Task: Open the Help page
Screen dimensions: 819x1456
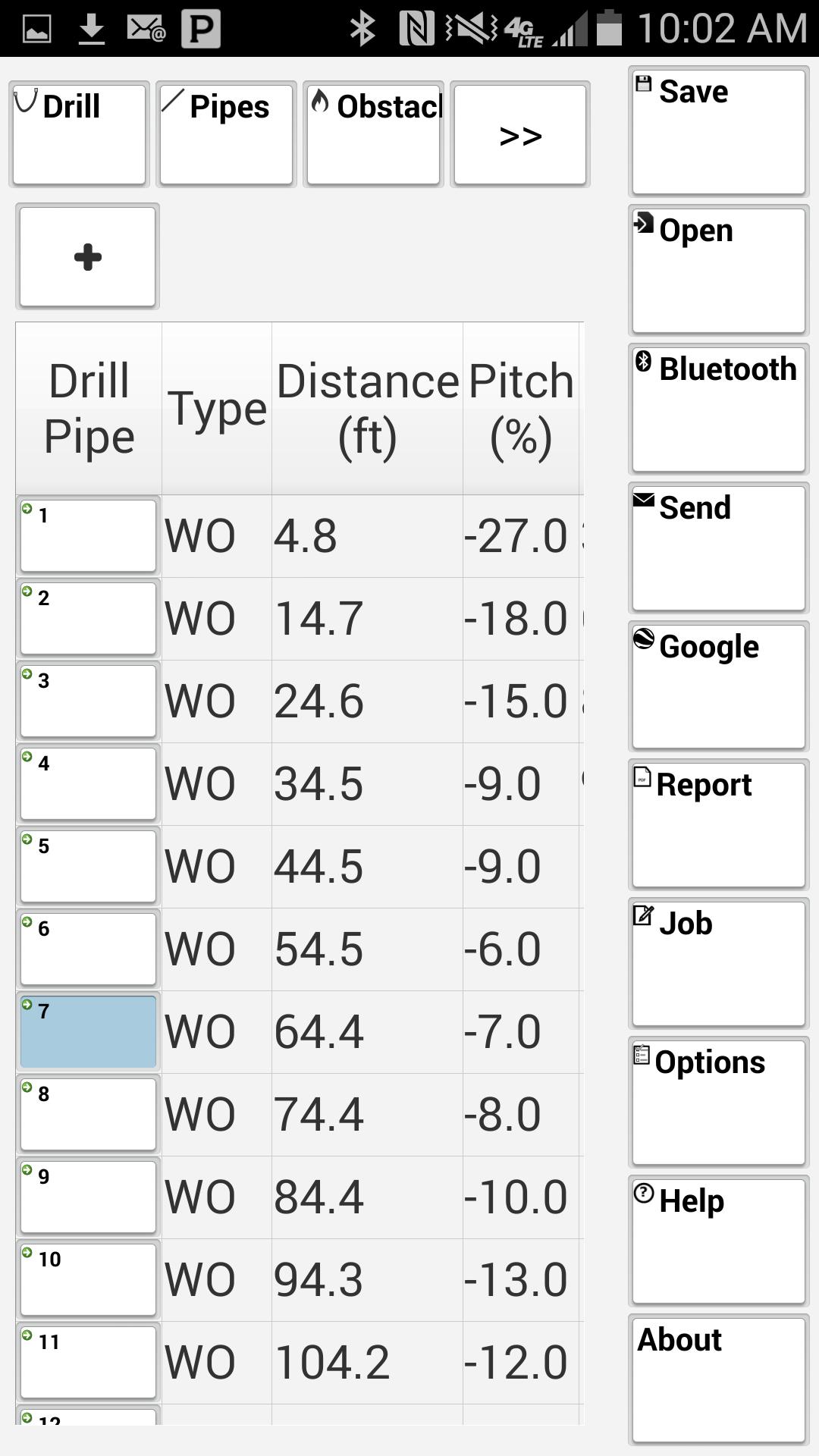Action: [x=718, y=1241]
